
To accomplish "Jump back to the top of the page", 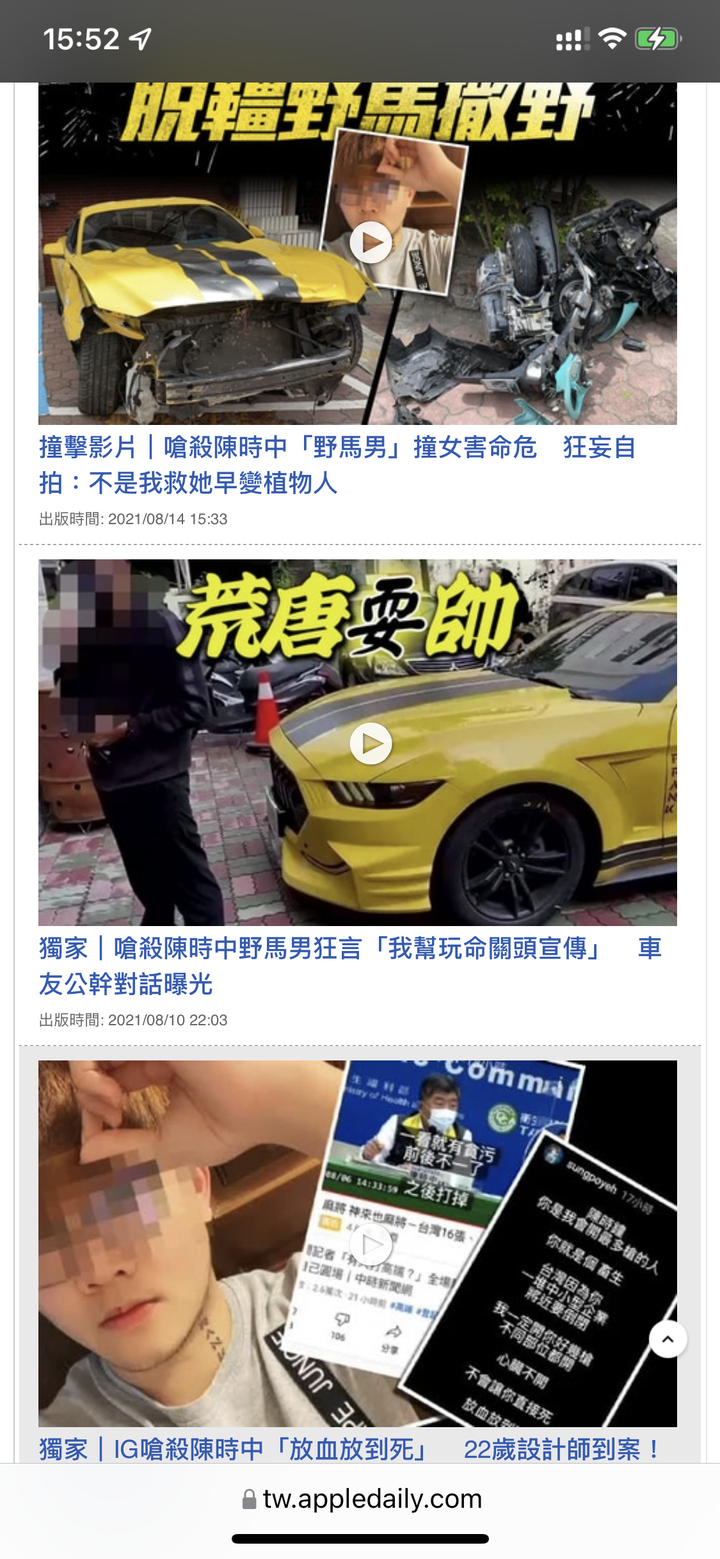I will click(668, 1338).
